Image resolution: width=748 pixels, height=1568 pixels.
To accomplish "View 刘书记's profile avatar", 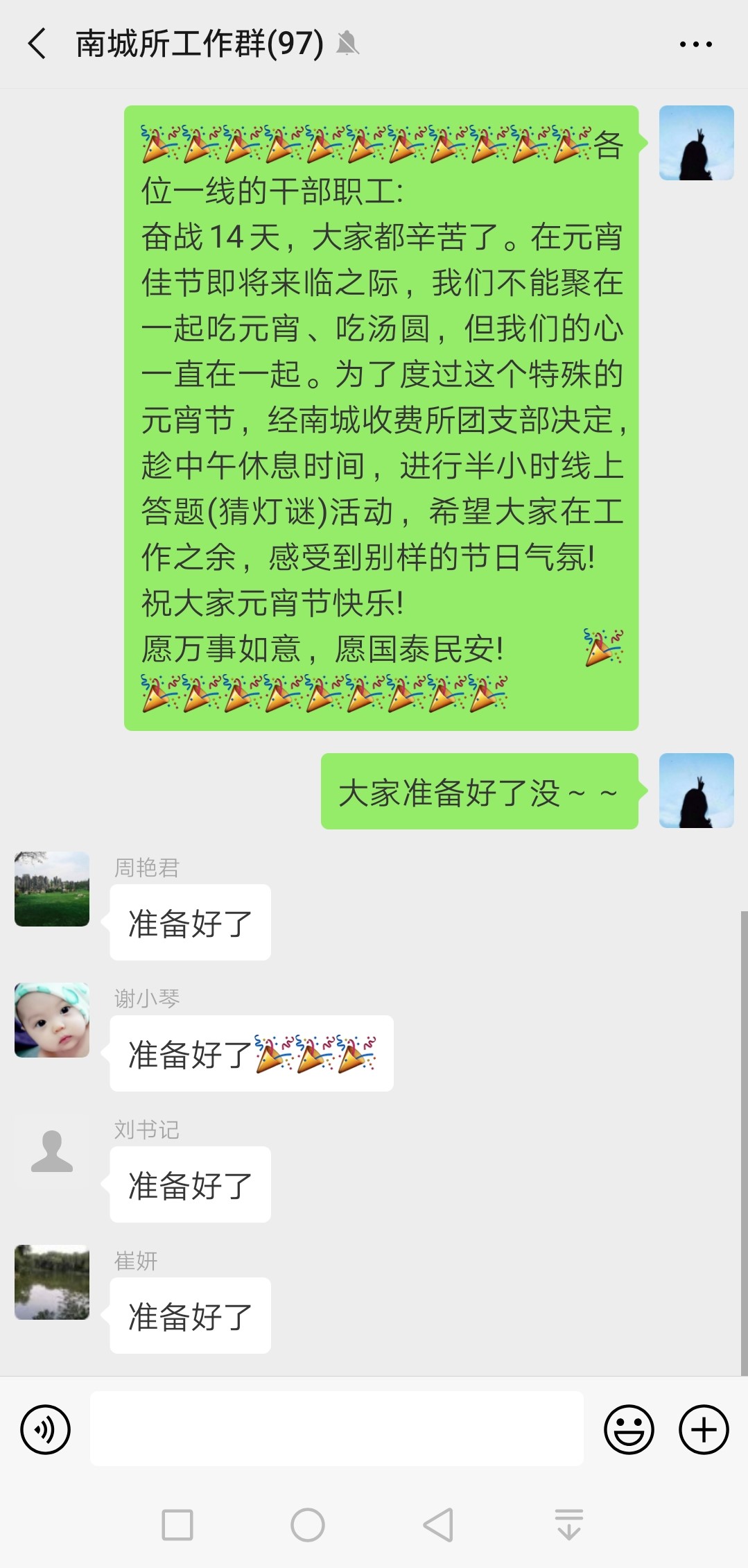I will [52, 1151].
